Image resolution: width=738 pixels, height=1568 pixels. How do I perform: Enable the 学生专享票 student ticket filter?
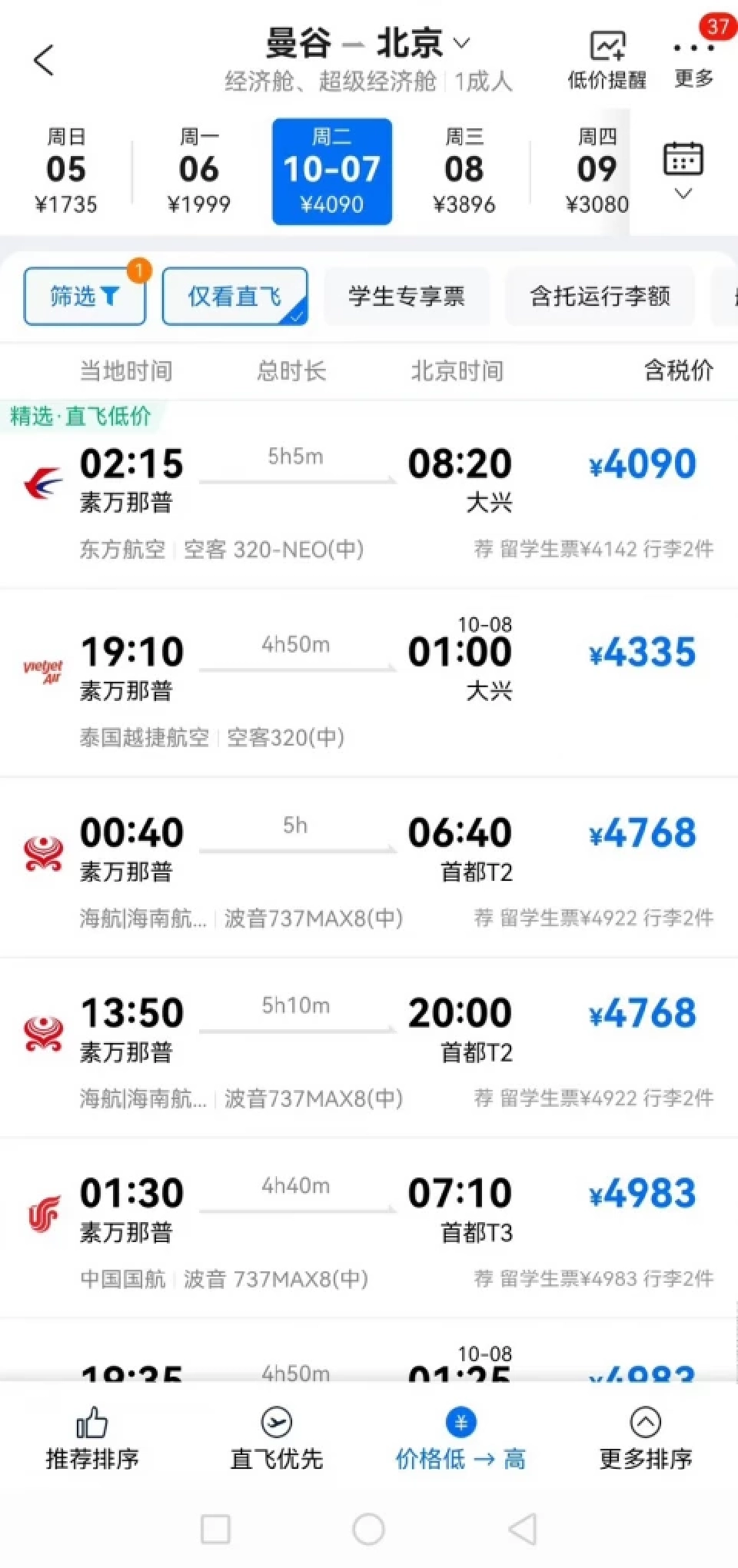[x=407, y=297]
